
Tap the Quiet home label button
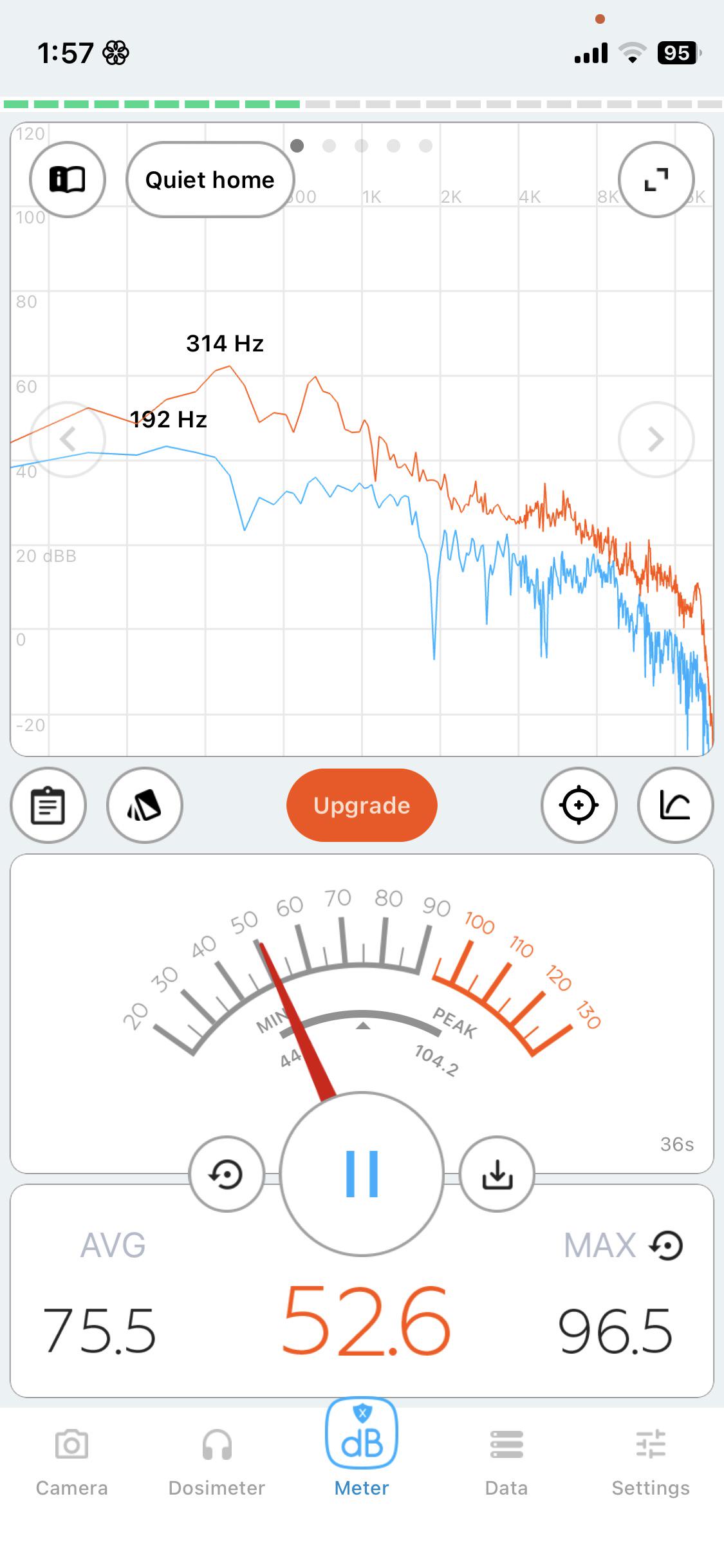point(210,180)
